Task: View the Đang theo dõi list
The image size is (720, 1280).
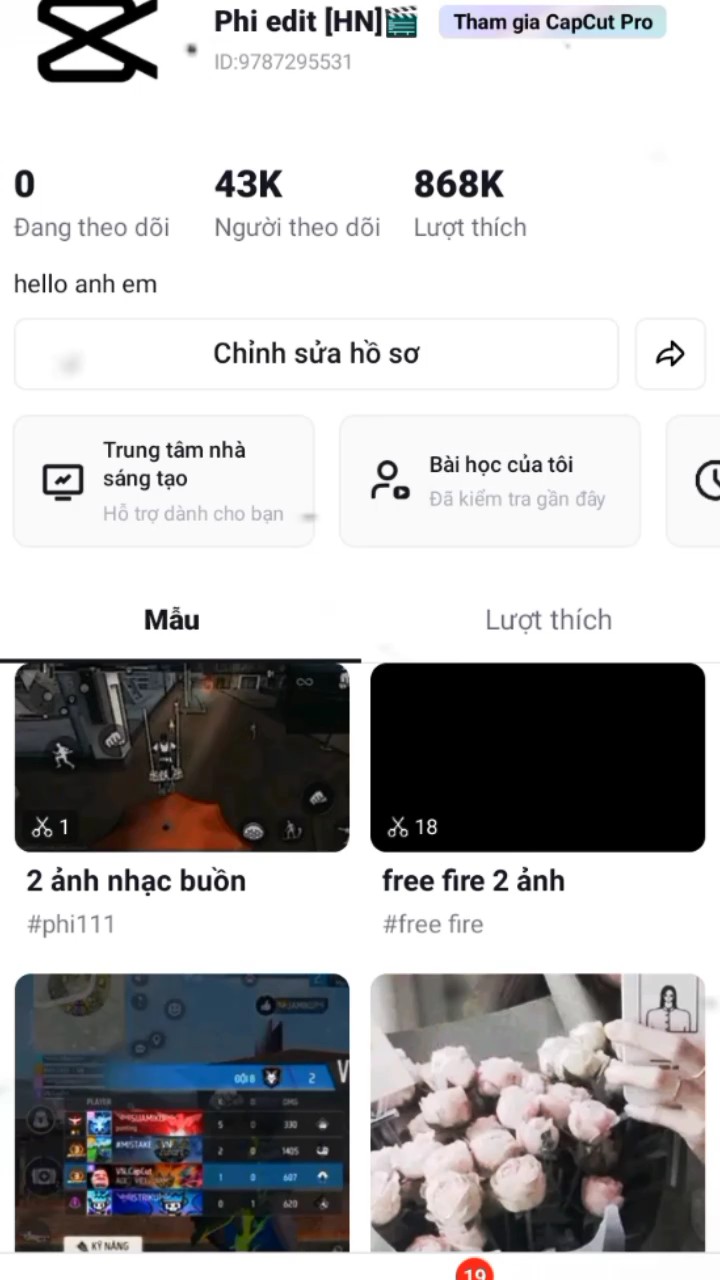Action: tap(91, 205)
